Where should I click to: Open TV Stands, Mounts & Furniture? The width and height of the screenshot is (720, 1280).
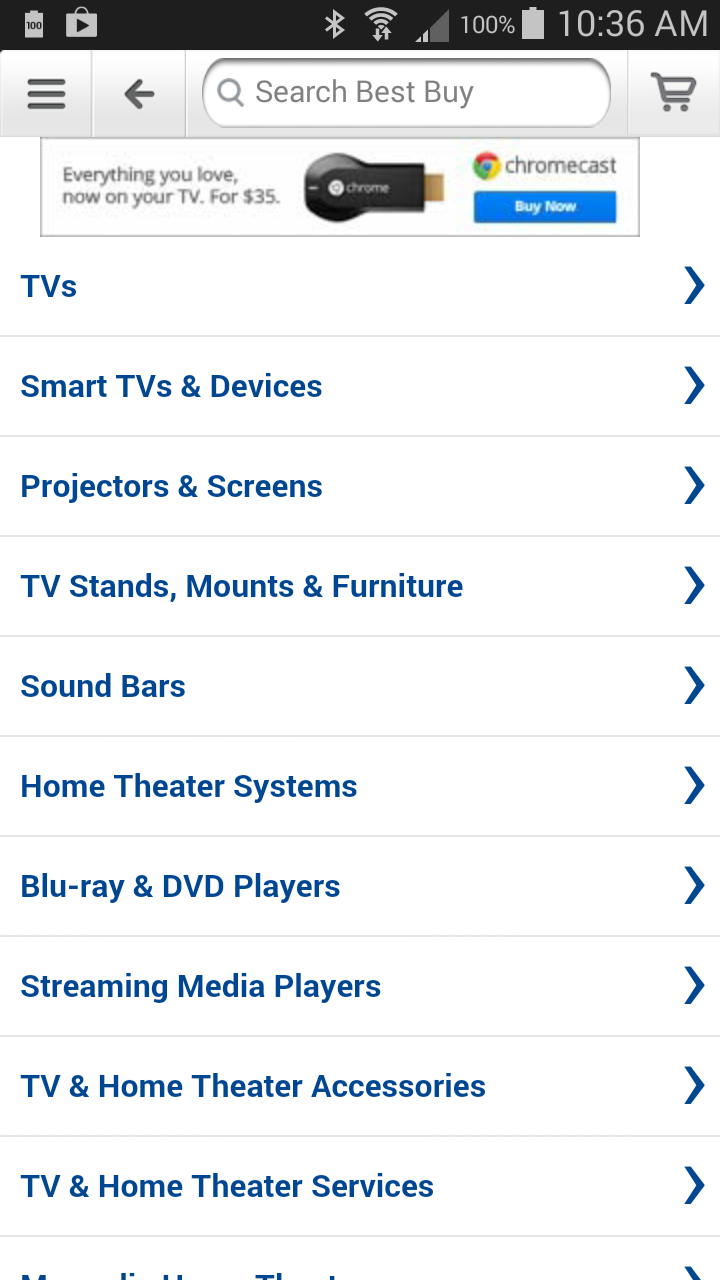pyautogui.click(x=360, y=587)
